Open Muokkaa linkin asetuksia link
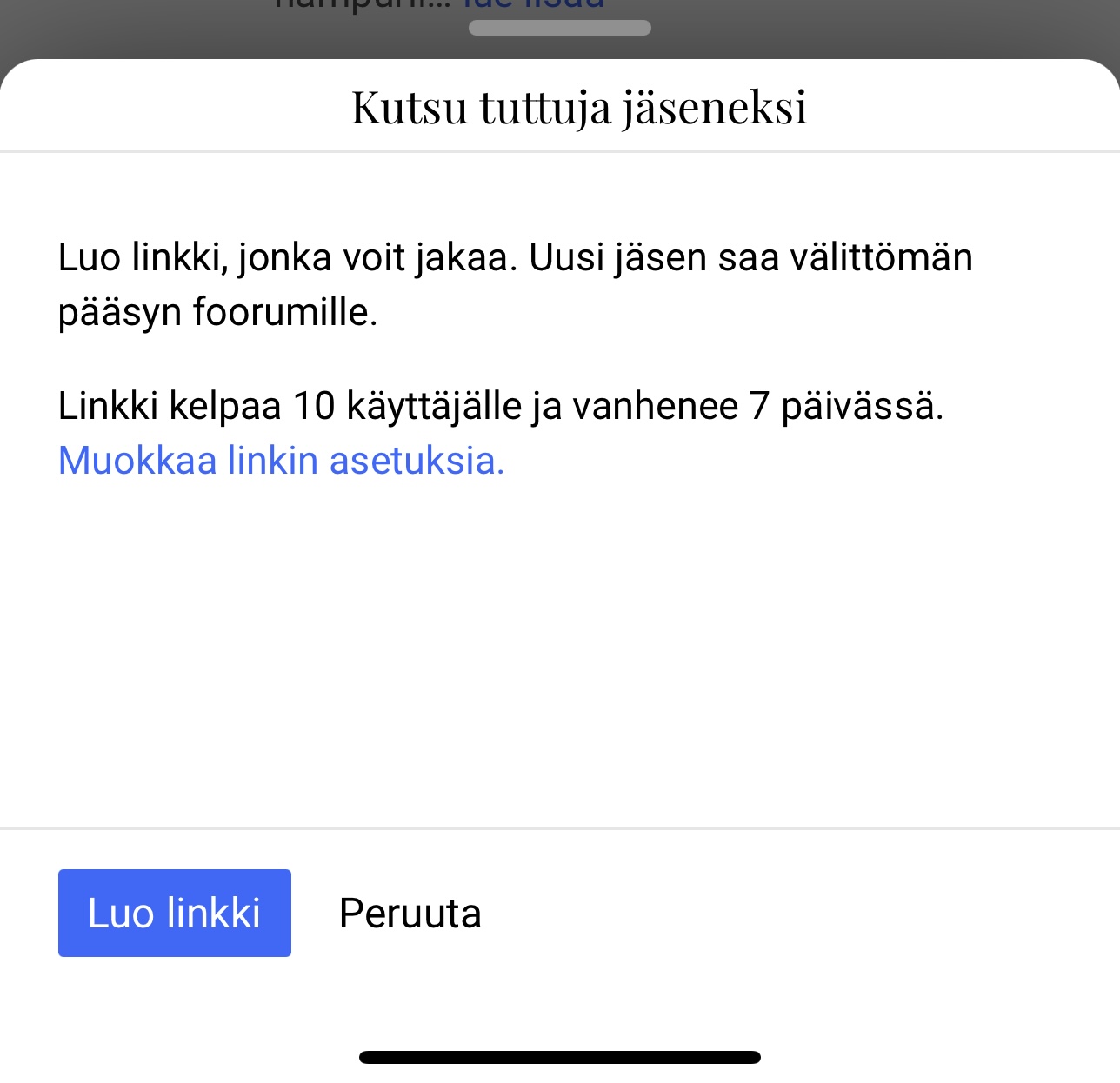 (281, 461)
